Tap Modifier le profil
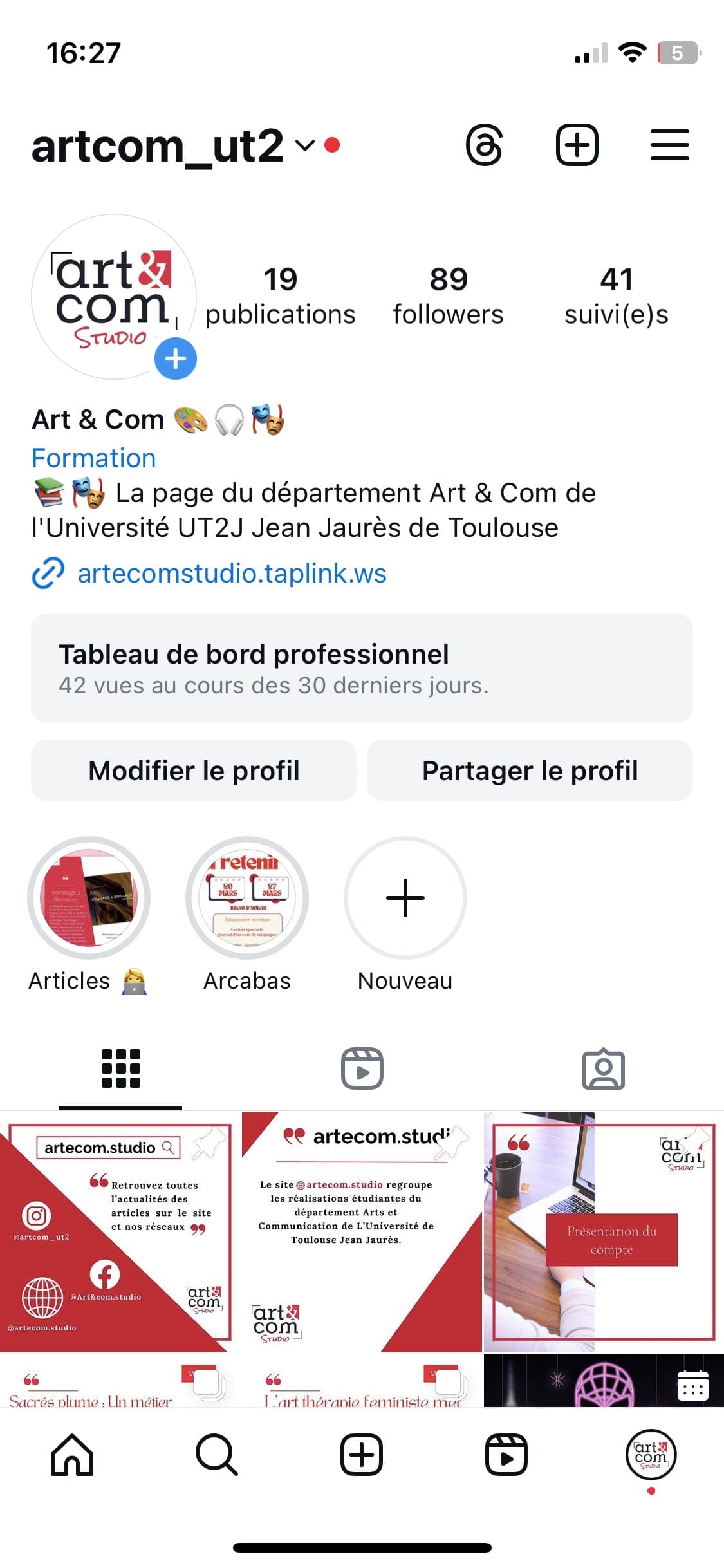The width and height of the screenshot is (724, 1568). [x=194, y=770]
